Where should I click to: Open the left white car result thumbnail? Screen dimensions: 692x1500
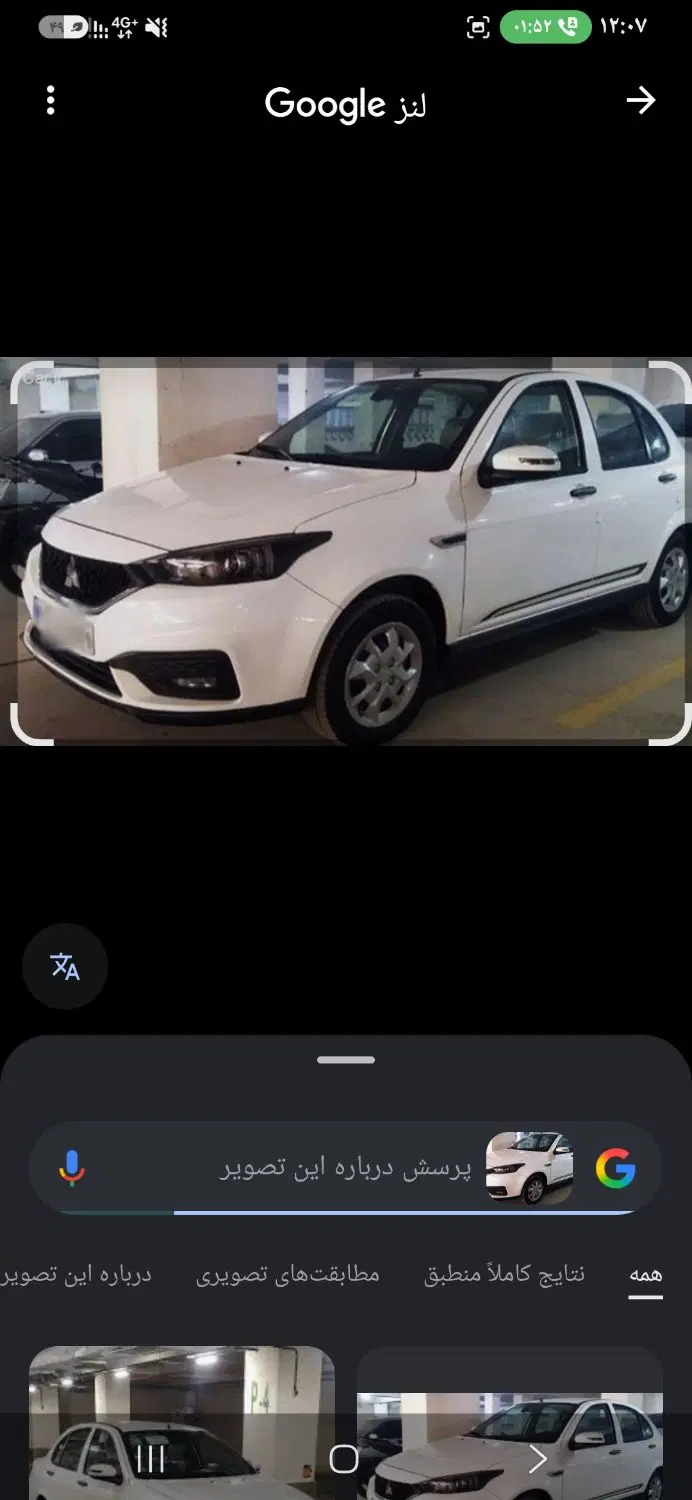181,1423
